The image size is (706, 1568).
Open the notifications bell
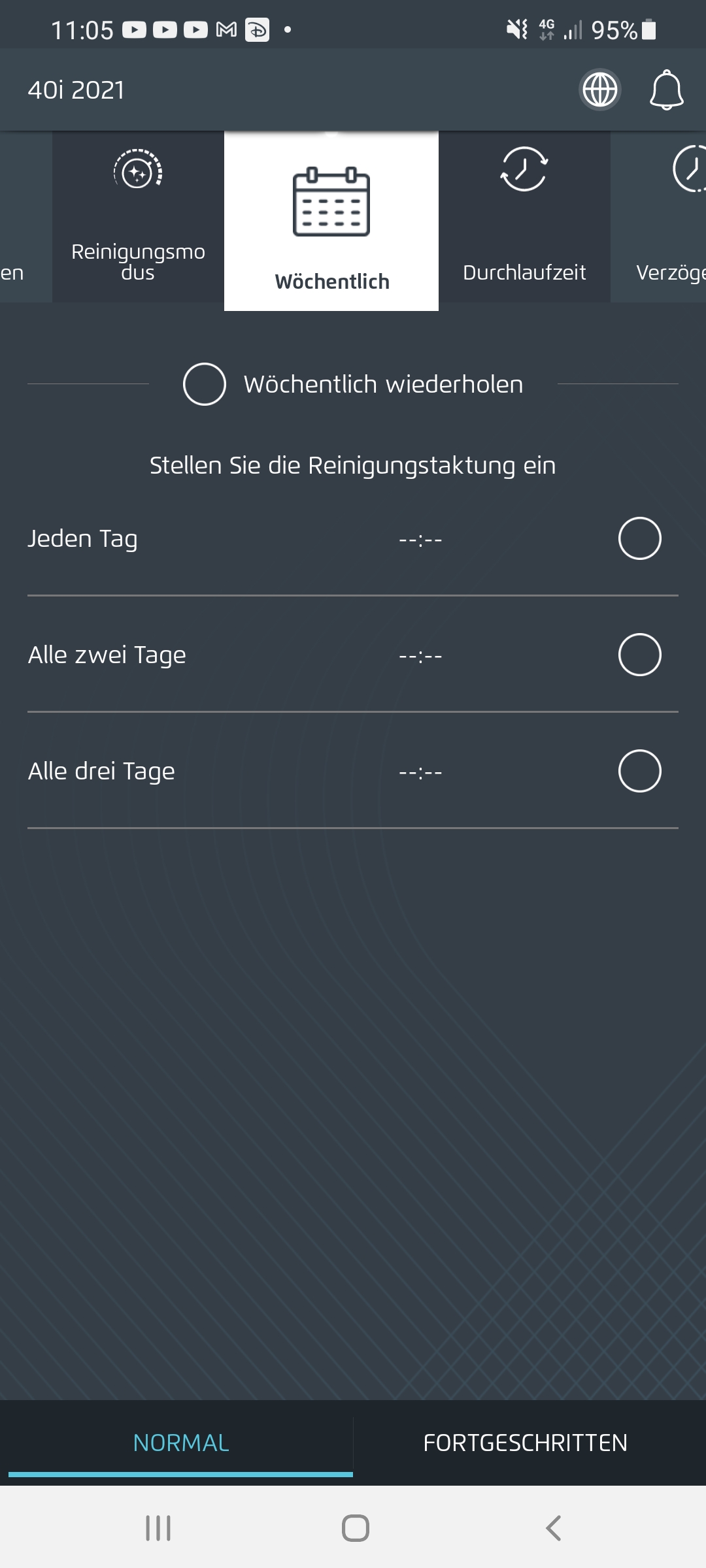666,90
